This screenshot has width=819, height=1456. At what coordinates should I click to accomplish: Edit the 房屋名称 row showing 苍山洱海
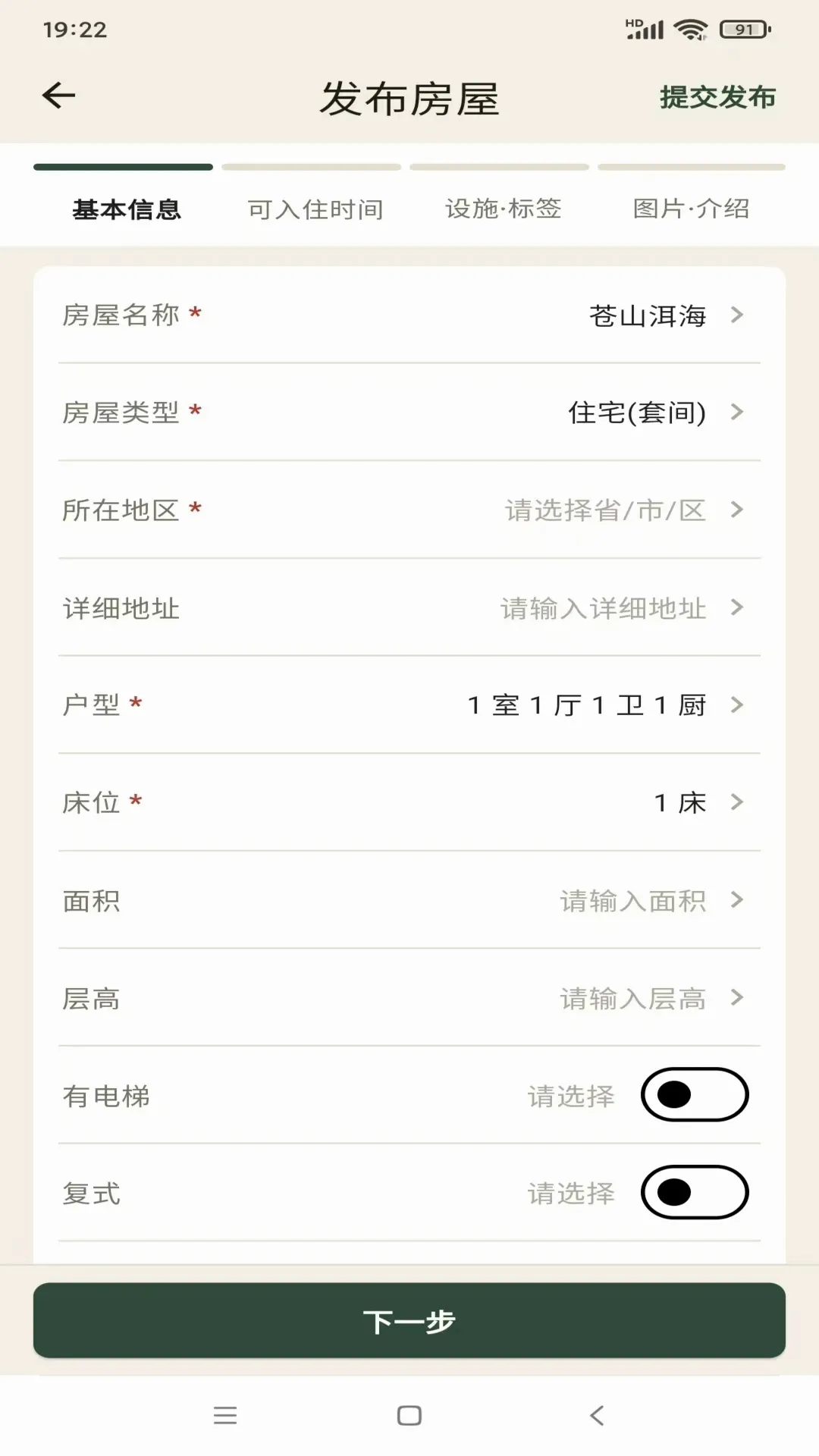coord(409,315)
